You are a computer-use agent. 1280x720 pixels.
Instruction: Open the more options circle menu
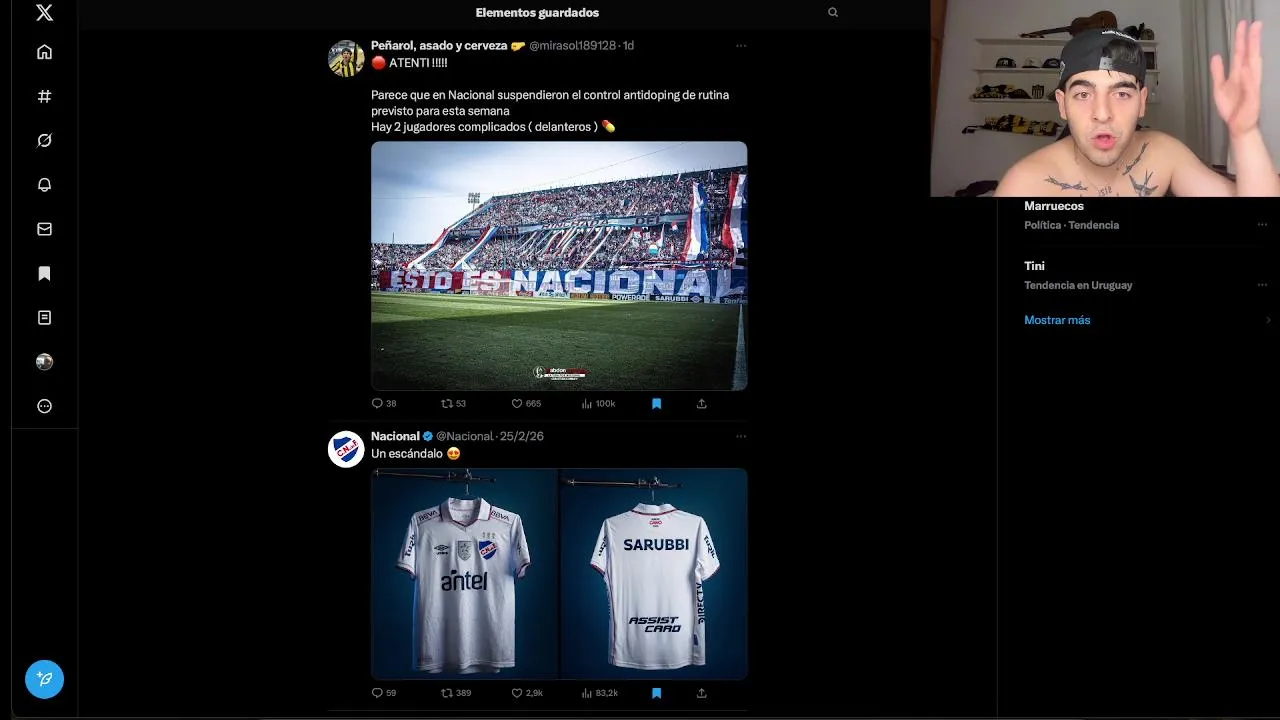click(44, 406)
